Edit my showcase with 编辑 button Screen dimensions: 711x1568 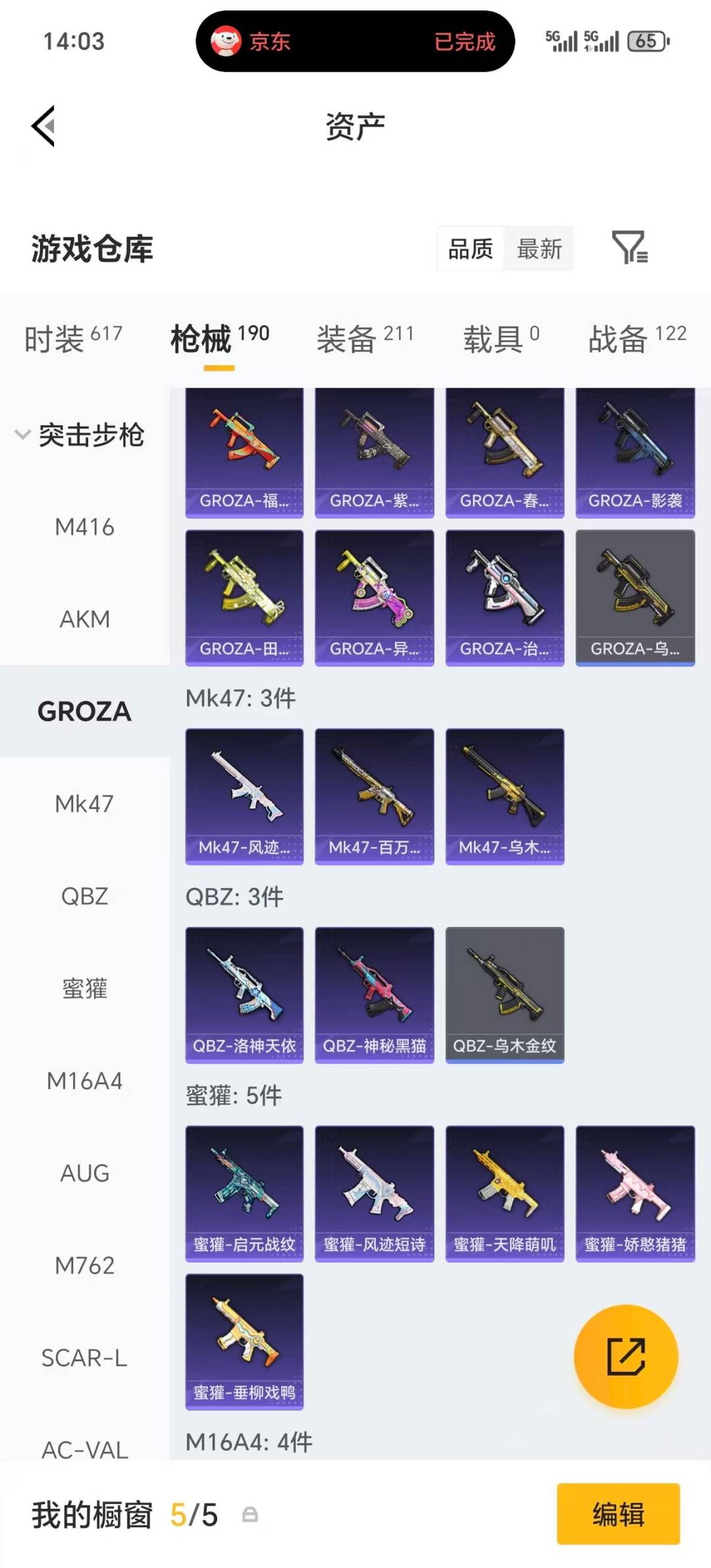point(618,1513)
